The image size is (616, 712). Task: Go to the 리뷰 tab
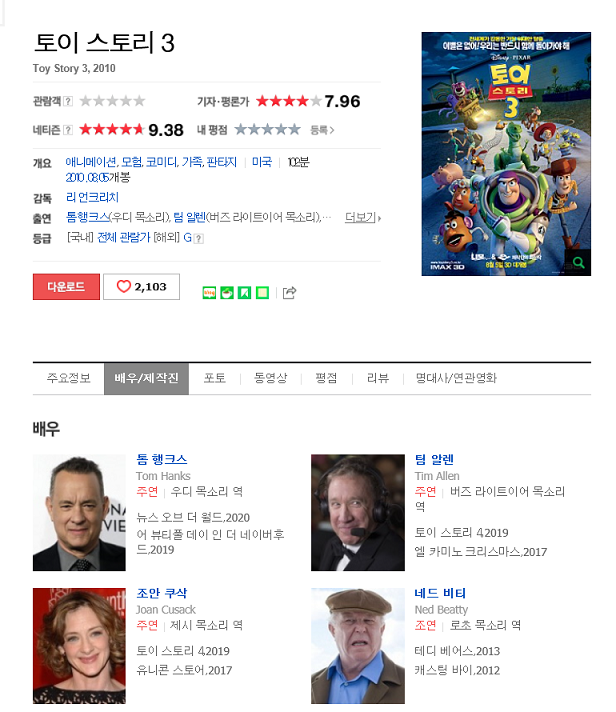click(377, 378)
